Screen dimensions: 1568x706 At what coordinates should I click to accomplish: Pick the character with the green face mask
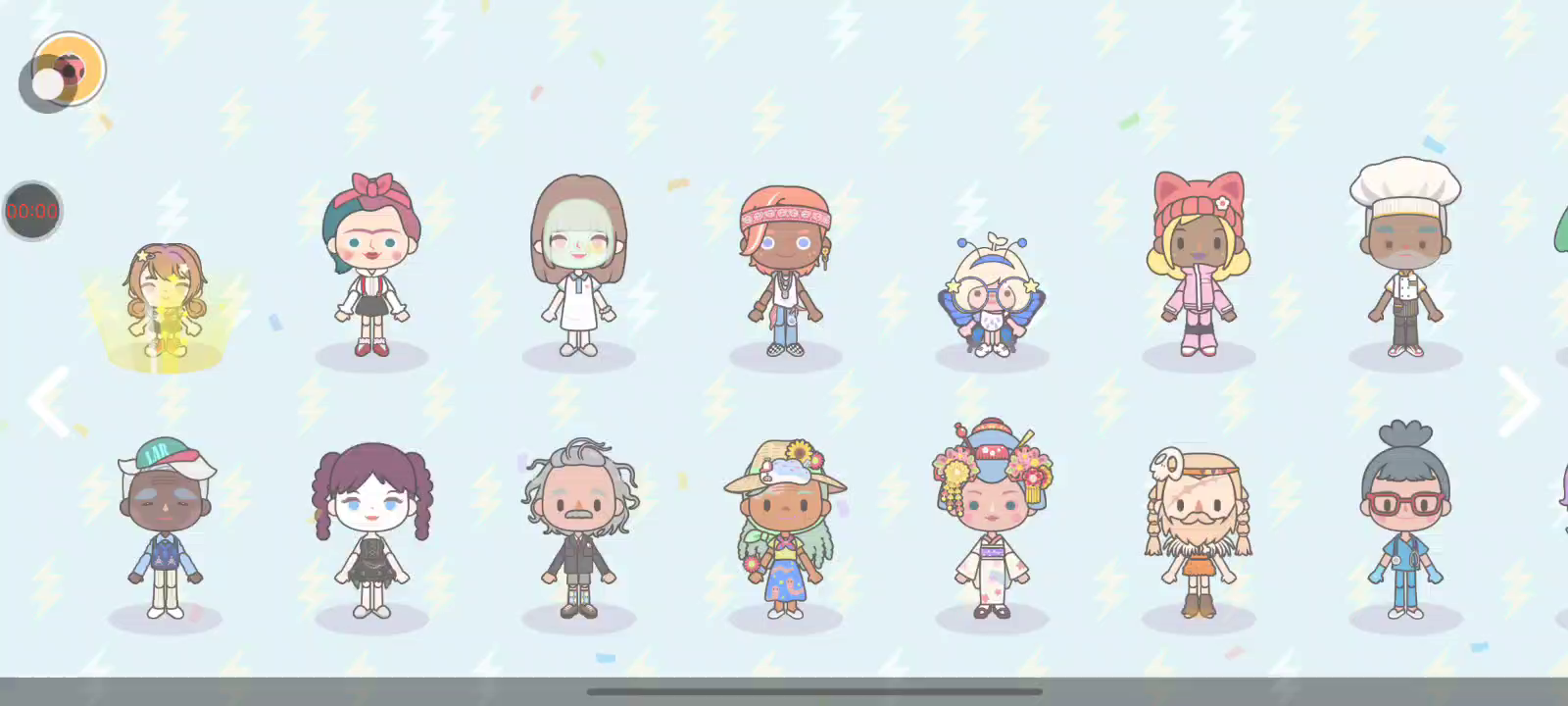(x=578, y=265)
